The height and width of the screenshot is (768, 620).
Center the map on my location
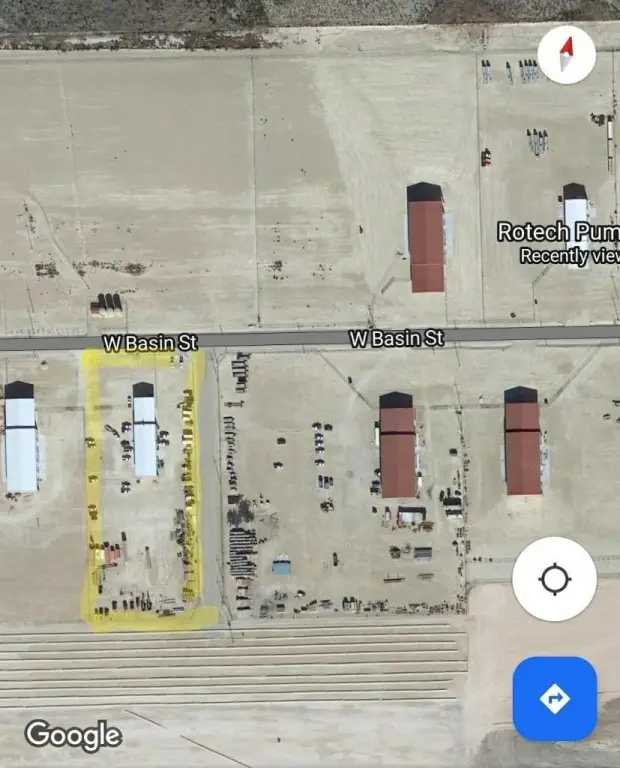(554, 579)
